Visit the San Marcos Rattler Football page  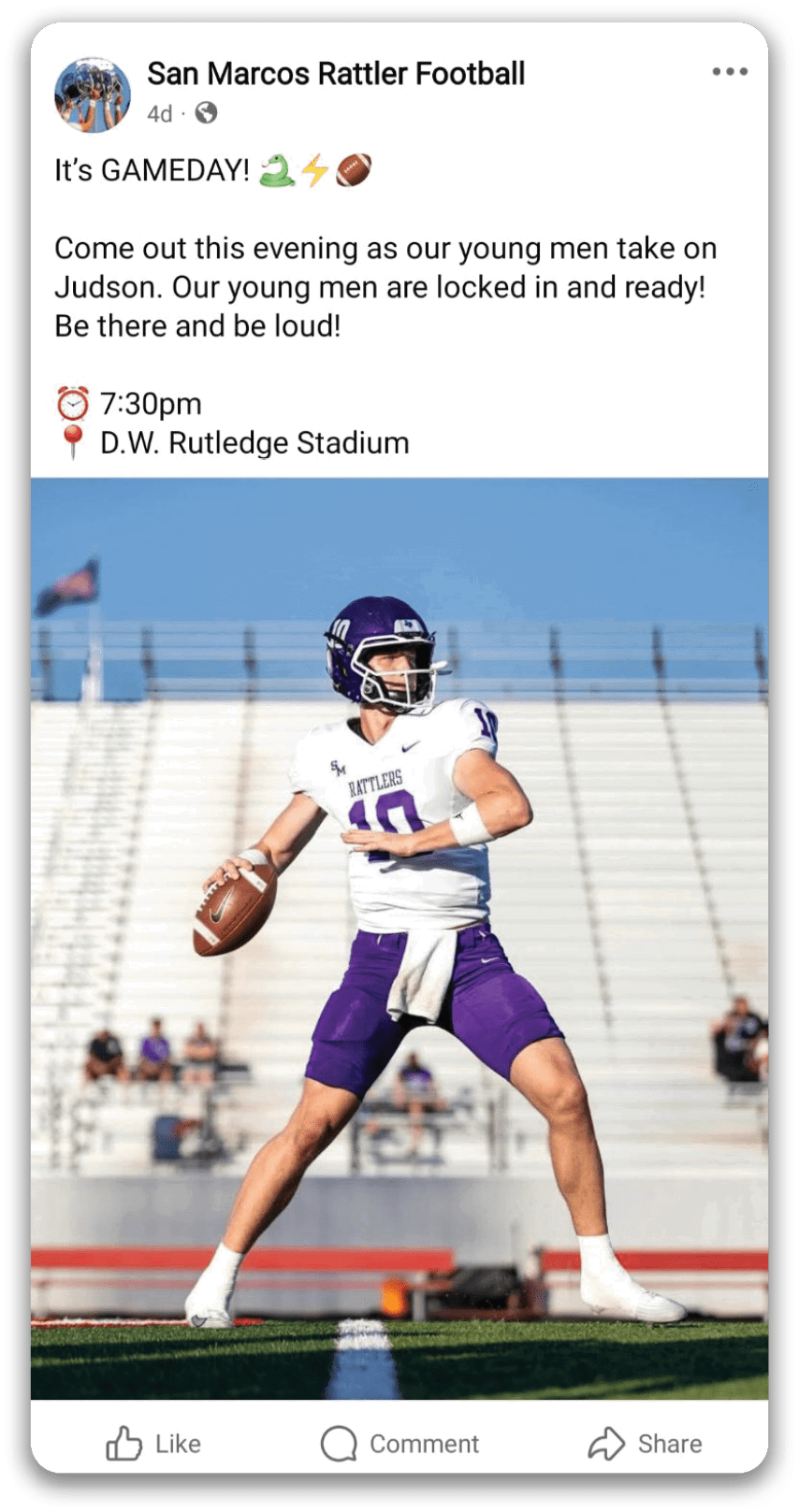(336, 74)
